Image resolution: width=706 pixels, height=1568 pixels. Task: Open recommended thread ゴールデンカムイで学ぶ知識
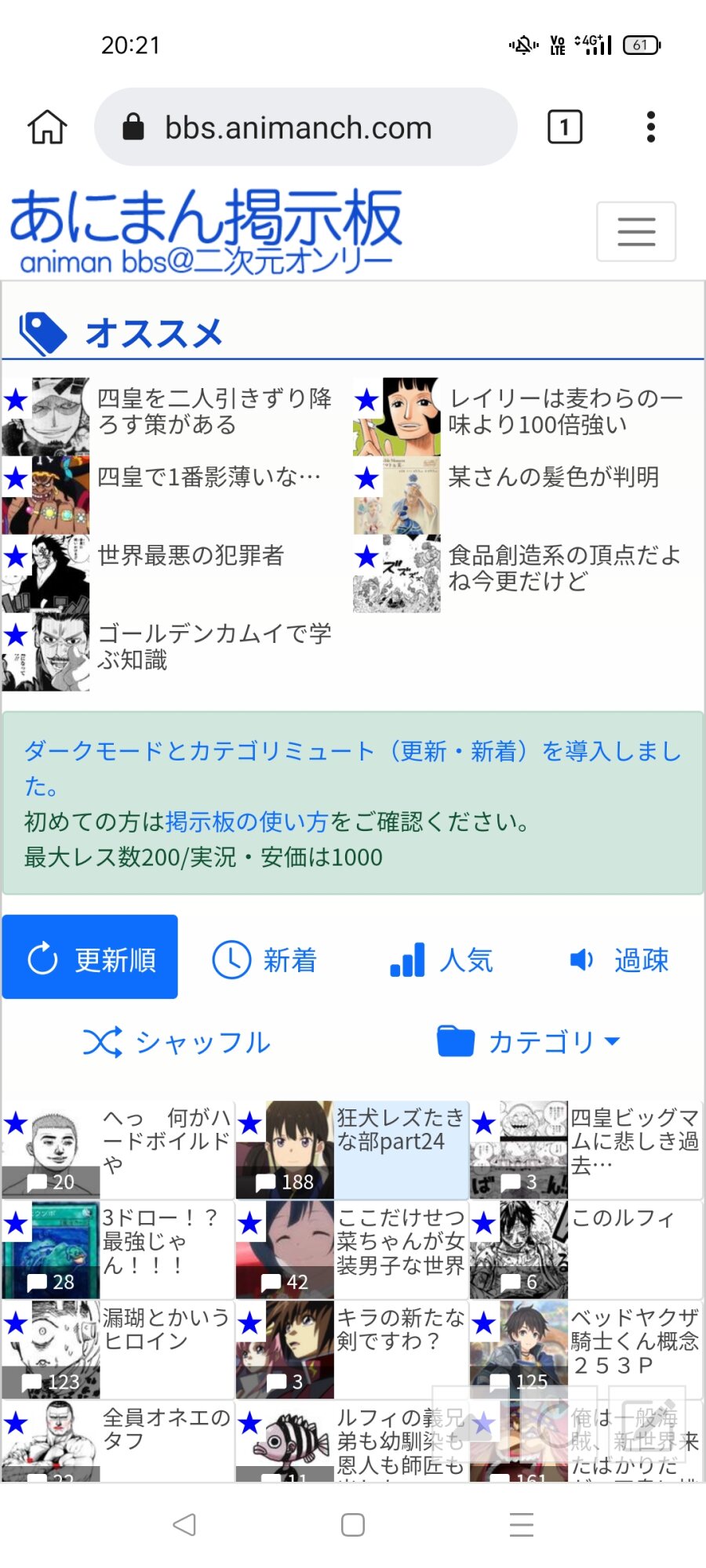tap(213, 647)
